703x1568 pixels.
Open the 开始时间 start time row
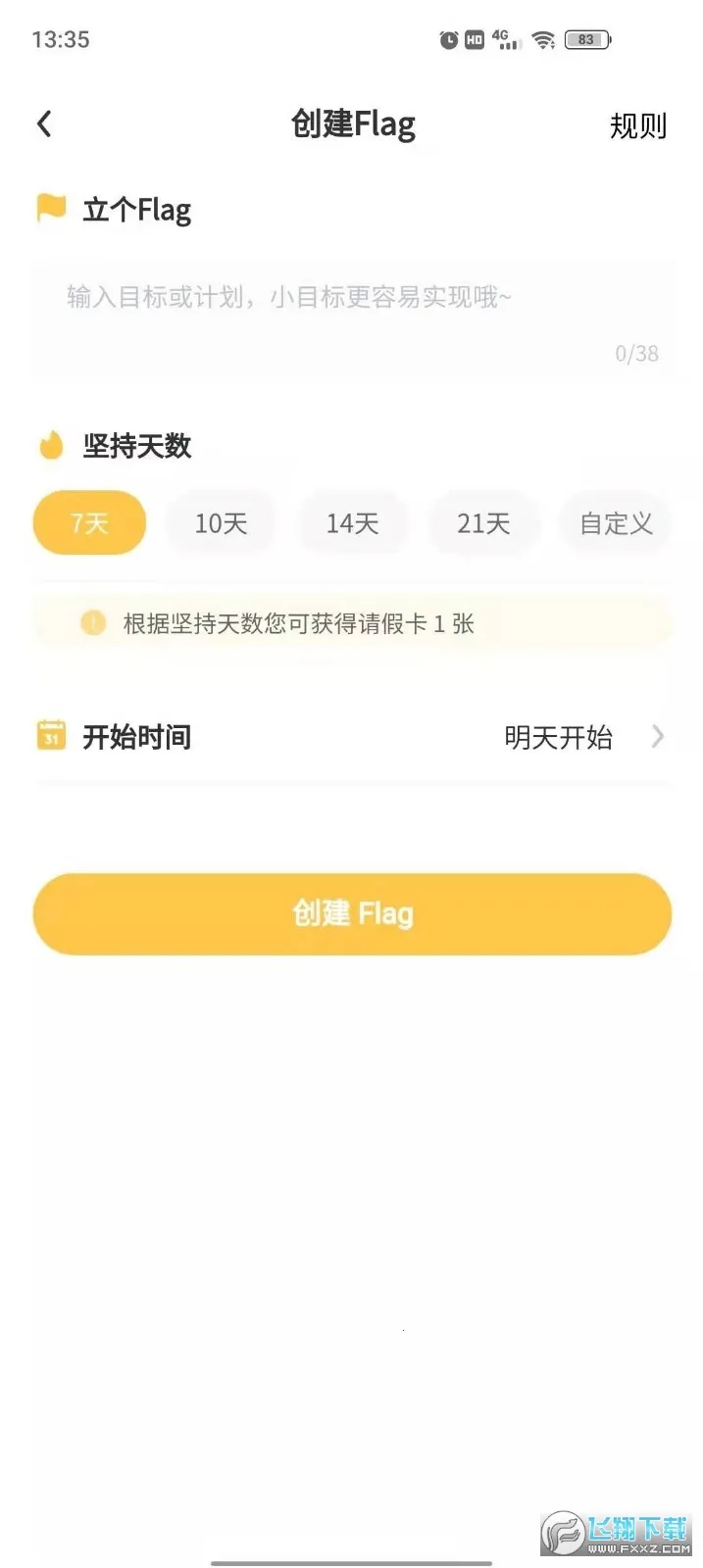click(351, 737)
